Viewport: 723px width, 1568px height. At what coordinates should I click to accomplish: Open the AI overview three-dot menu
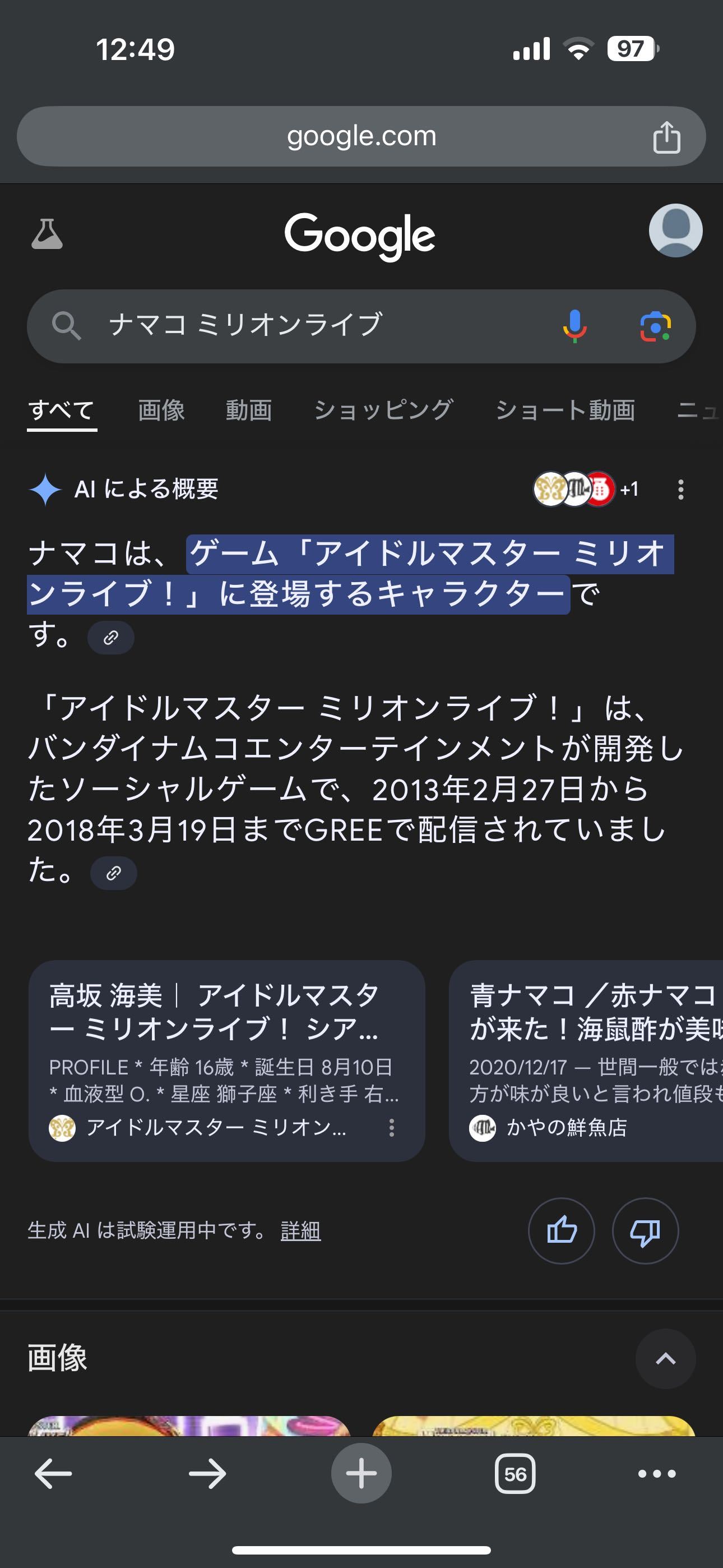click(x=680, y=490)
